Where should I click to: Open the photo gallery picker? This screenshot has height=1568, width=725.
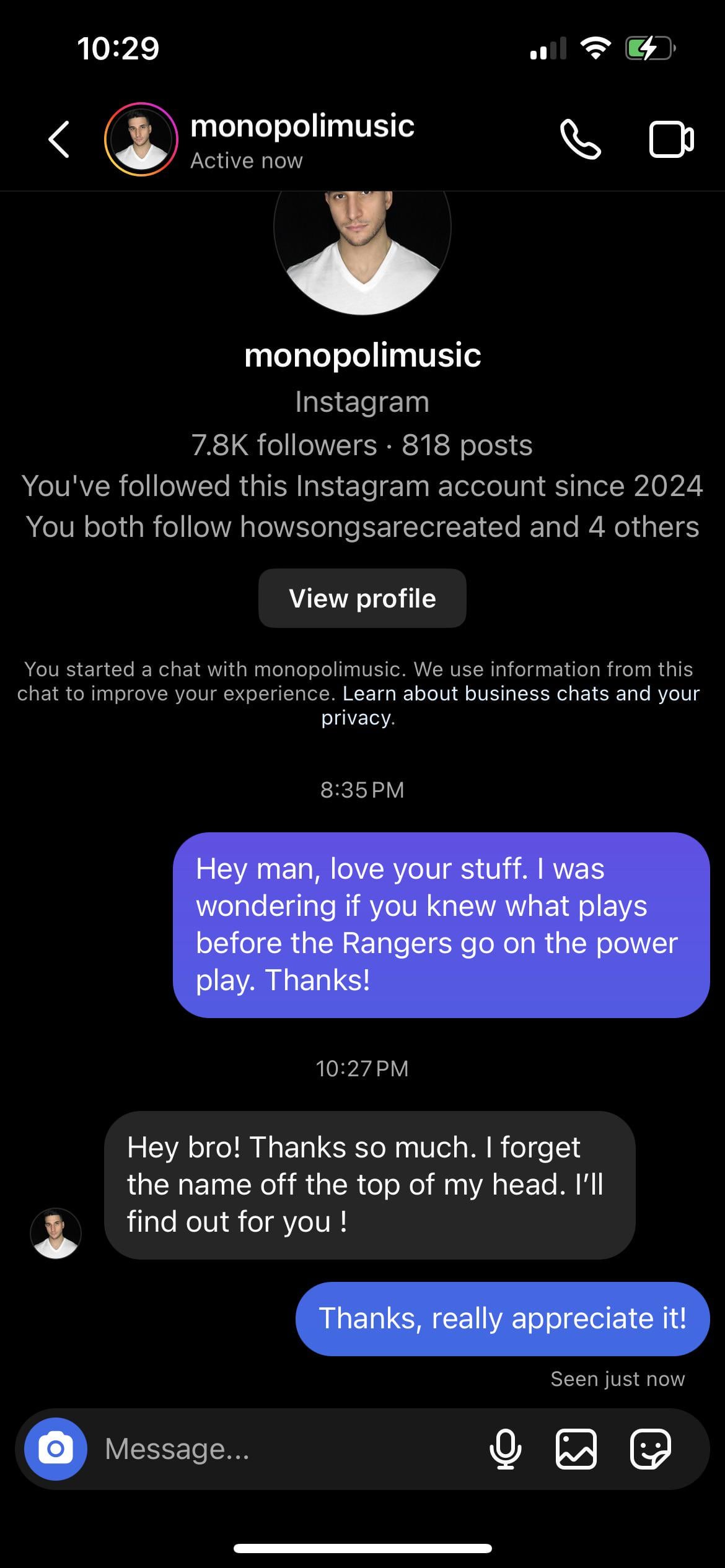click(576, 1449)
